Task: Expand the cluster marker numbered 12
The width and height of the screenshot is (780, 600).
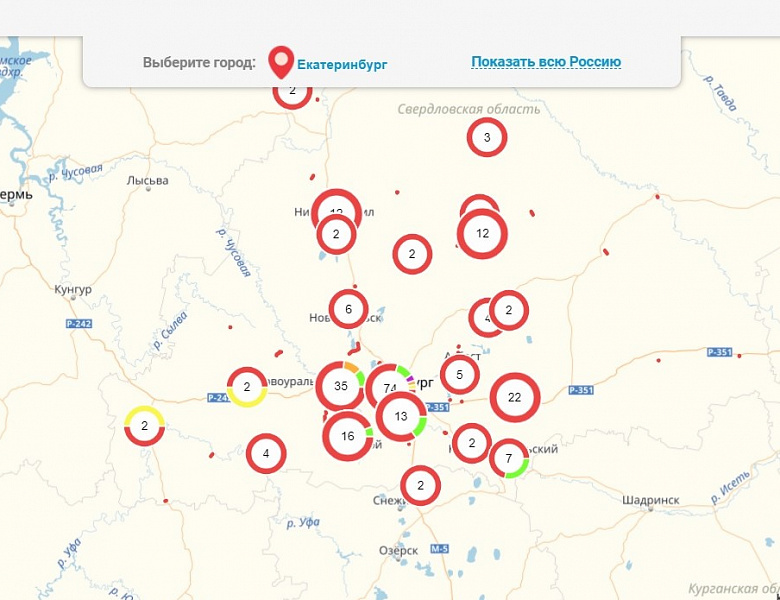Action: pyautogui.click(x=482, y=233)
